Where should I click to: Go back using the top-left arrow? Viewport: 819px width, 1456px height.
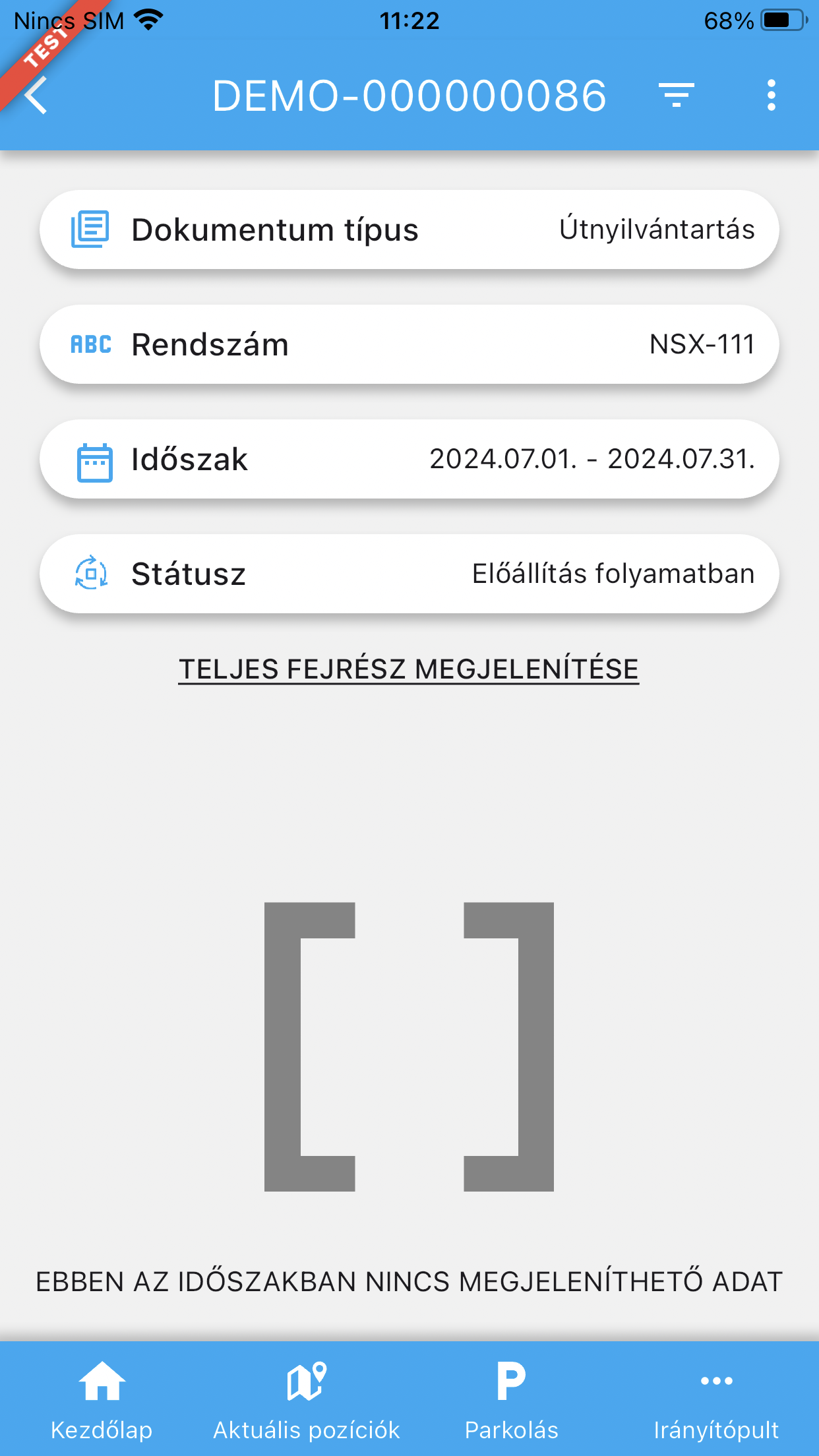point(37,96)
